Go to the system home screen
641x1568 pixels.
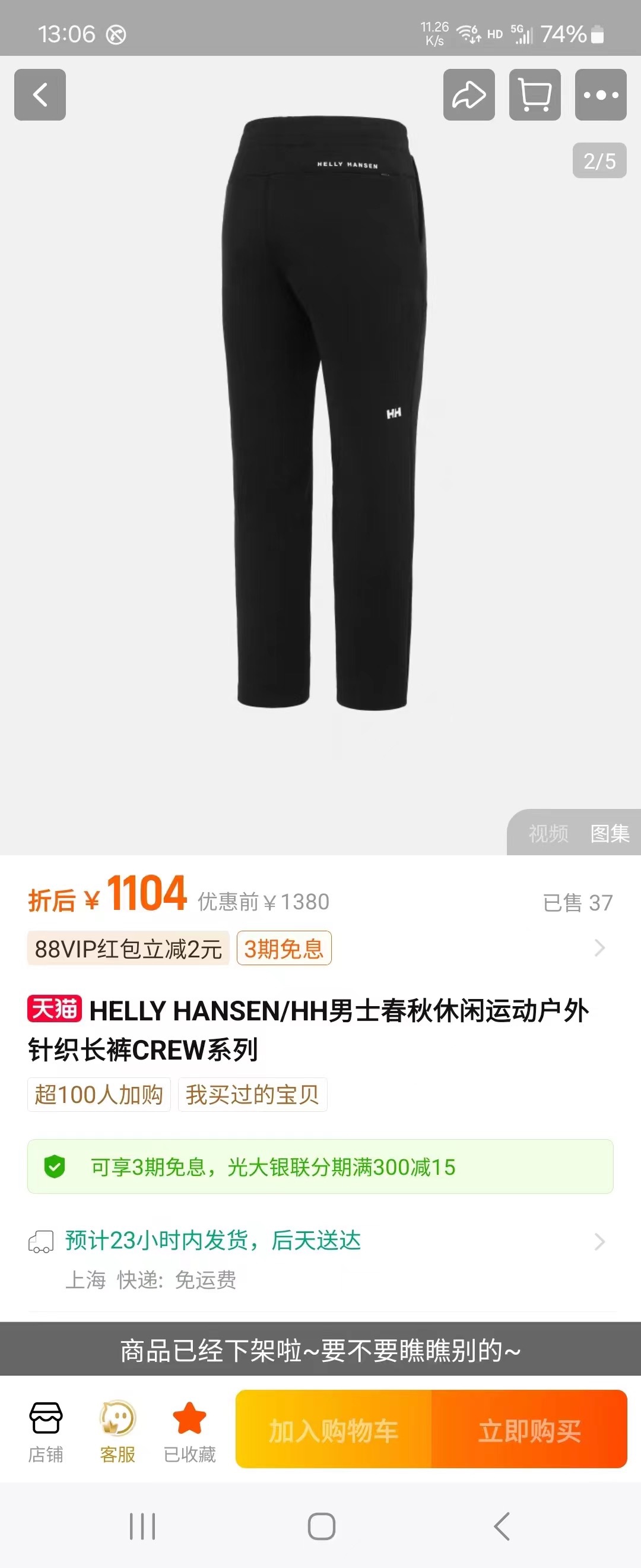click(x=321, y=1526)
